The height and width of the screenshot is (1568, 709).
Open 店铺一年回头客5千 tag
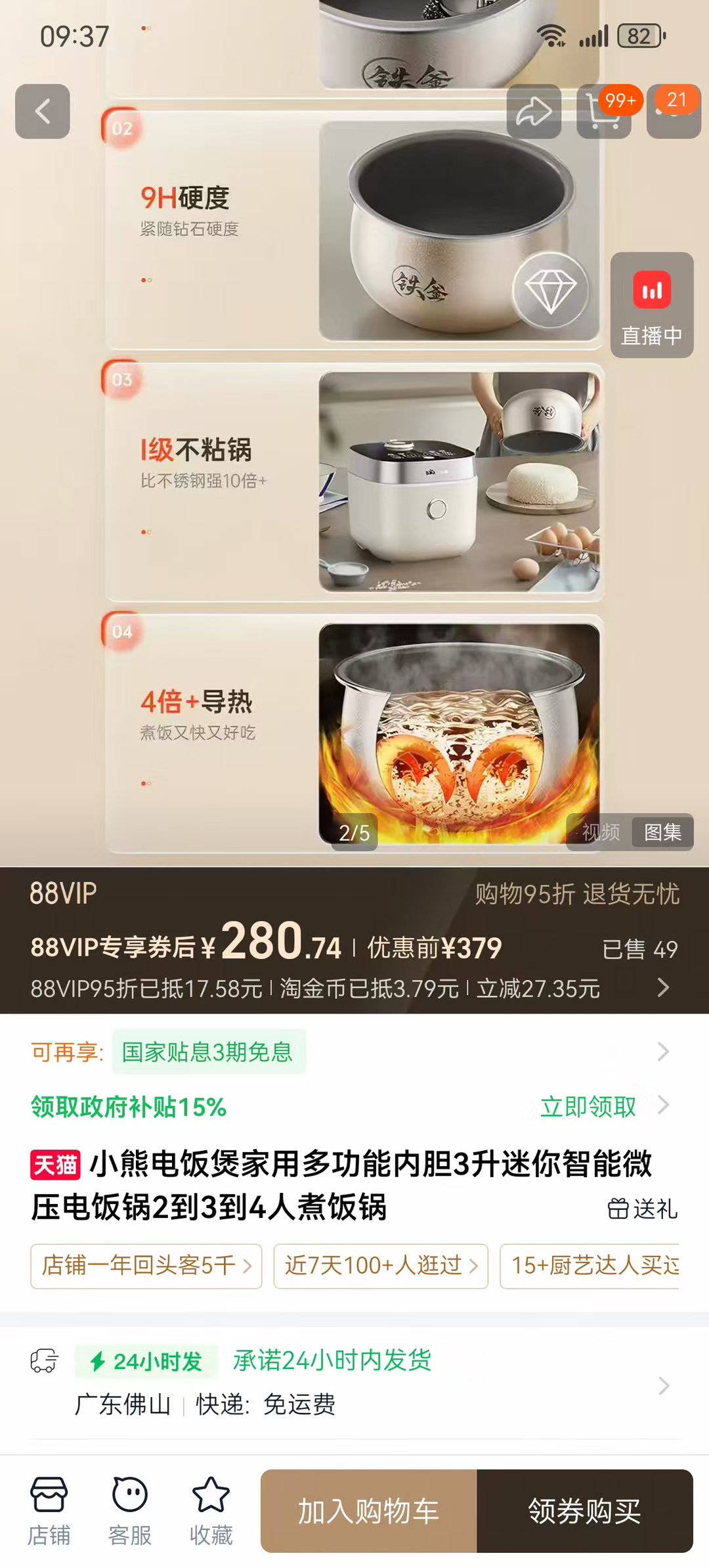146,1266
